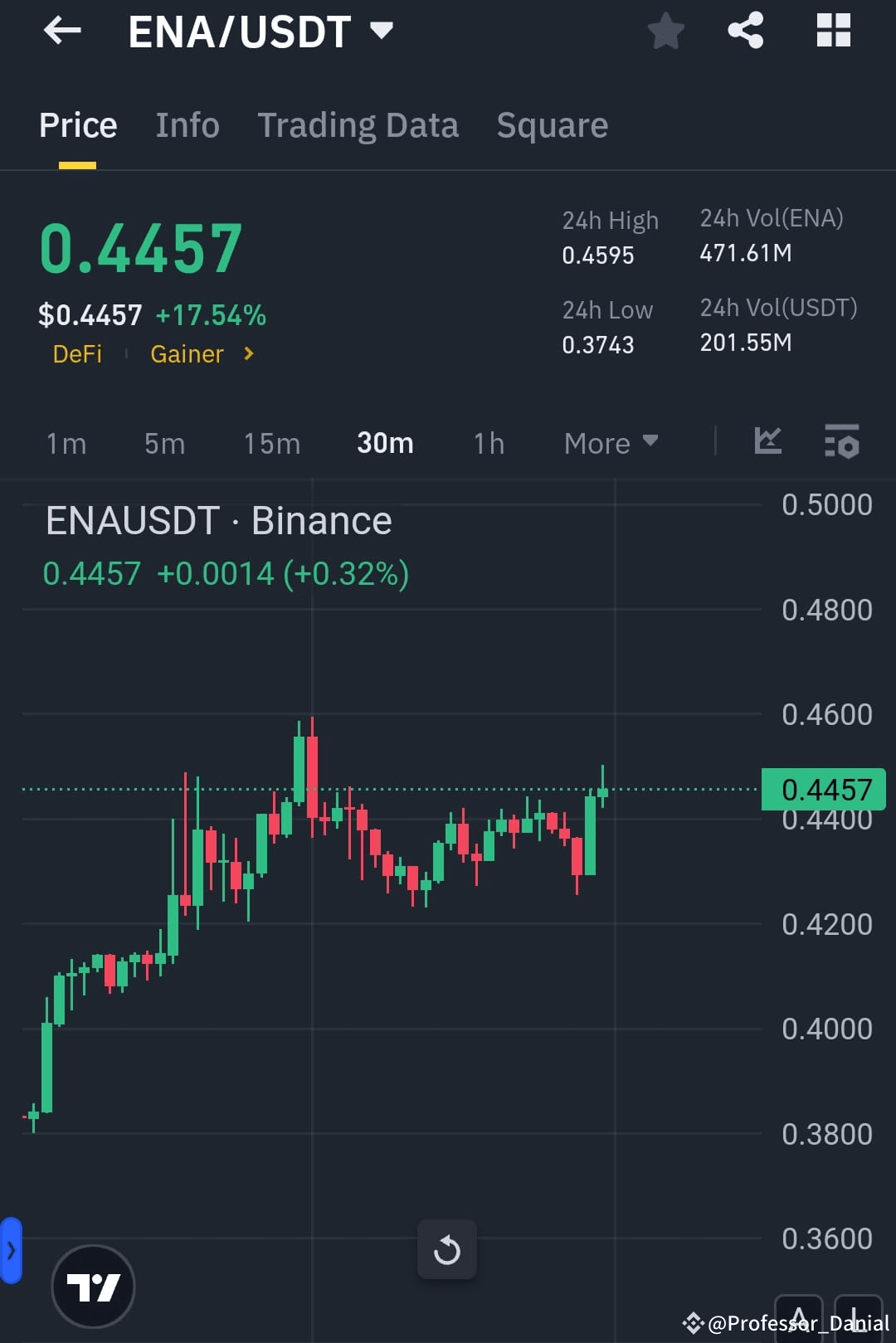Screen dimensions: 896x1343
Task: Open the share icon
Action: pos(745,31)
